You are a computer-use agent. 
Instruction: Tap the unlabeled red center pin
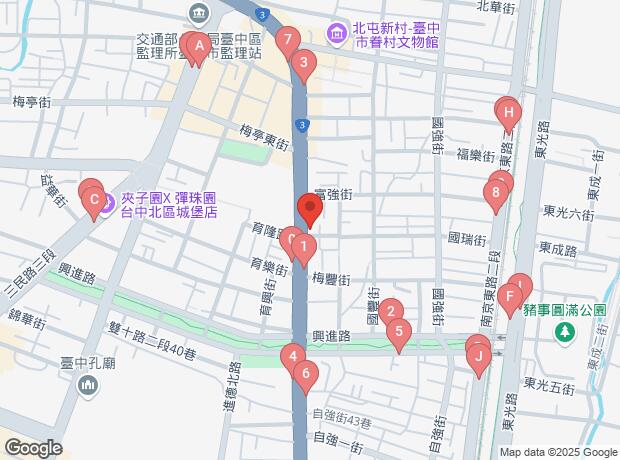pyautogui.click(x=309, y=211)
